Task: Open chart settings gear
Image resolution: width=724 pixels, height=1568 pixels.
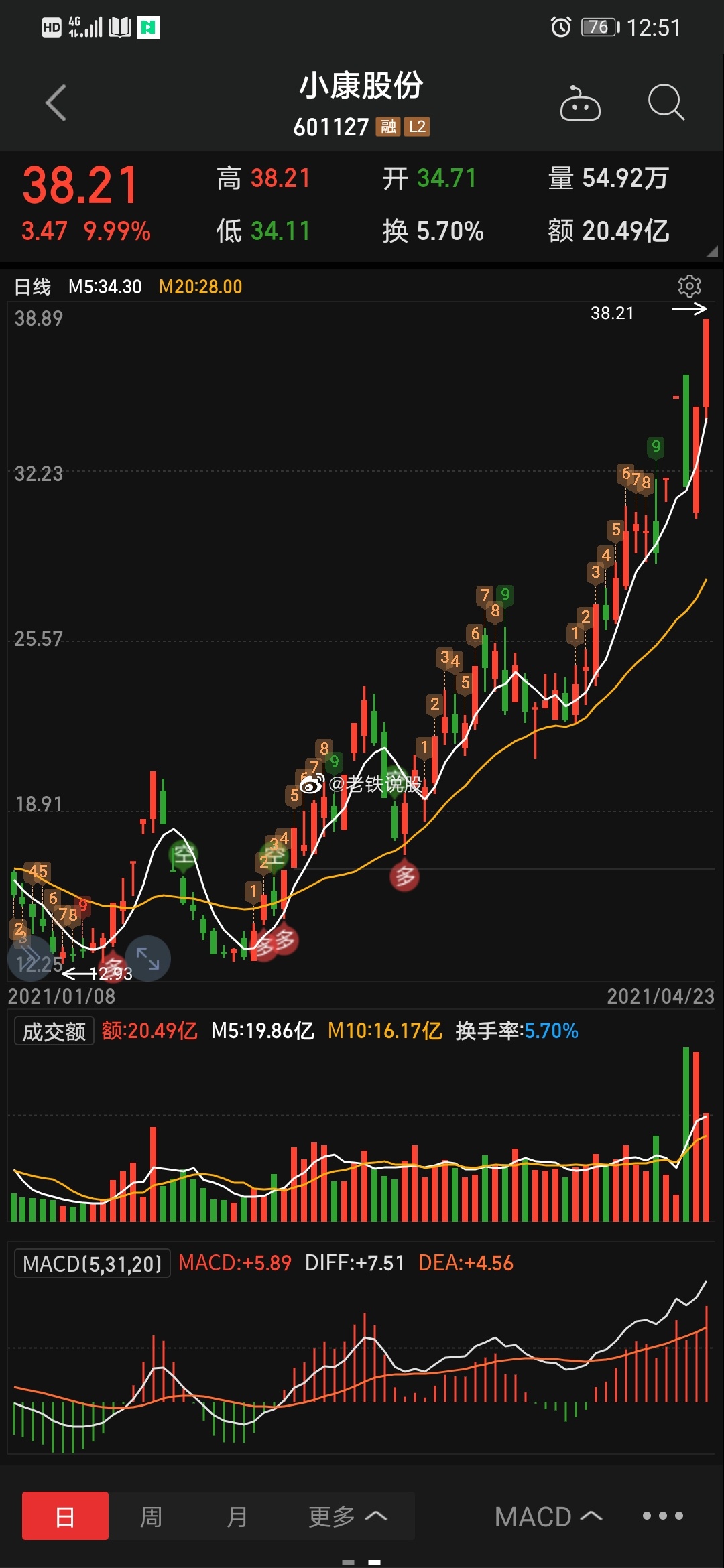Action: (689, 286)
